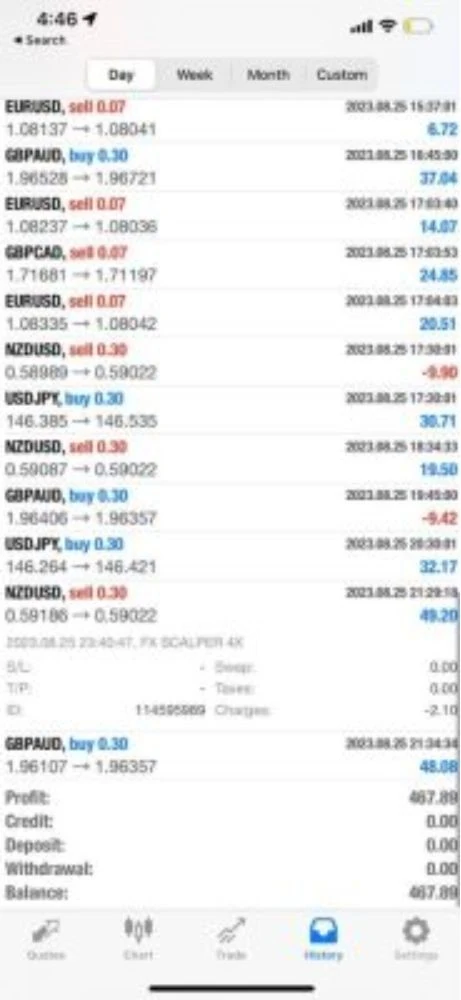Image resolution: width=461 pixels, height=1000 pixels.
Task: Expand the NZDUSD sell trade showing -9.90
Action: [x=230, y=361]
